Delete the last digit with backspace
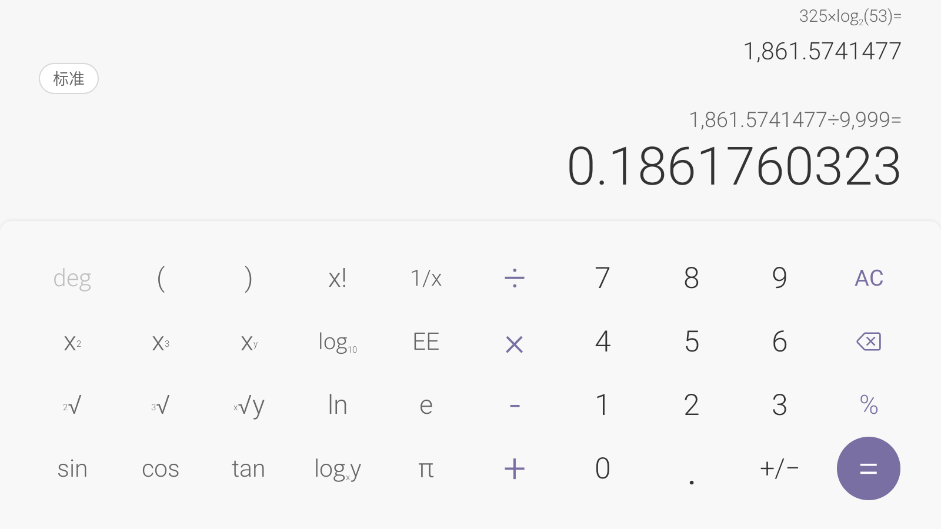Image resolution: width=941 pixels, height=529 pixels. tap(868, 342)
